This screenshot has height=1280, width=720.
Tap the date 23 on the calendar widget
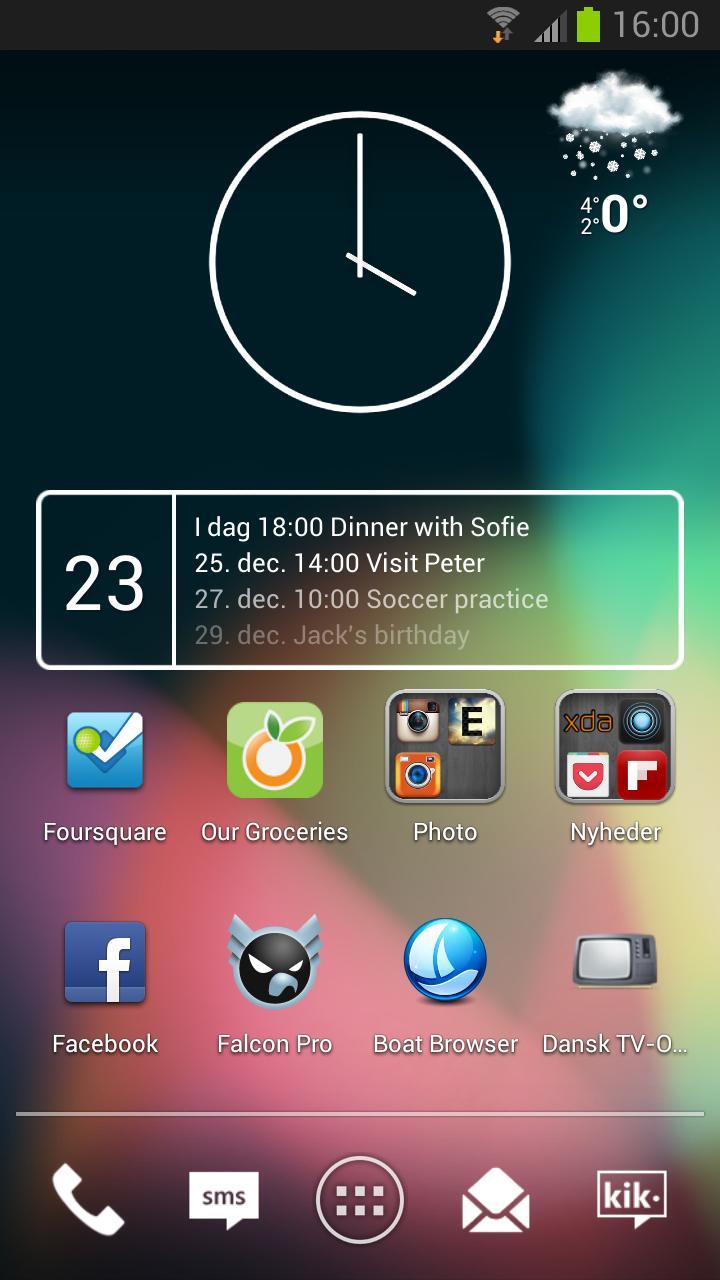pyautogui.click(x=105, y=578)
